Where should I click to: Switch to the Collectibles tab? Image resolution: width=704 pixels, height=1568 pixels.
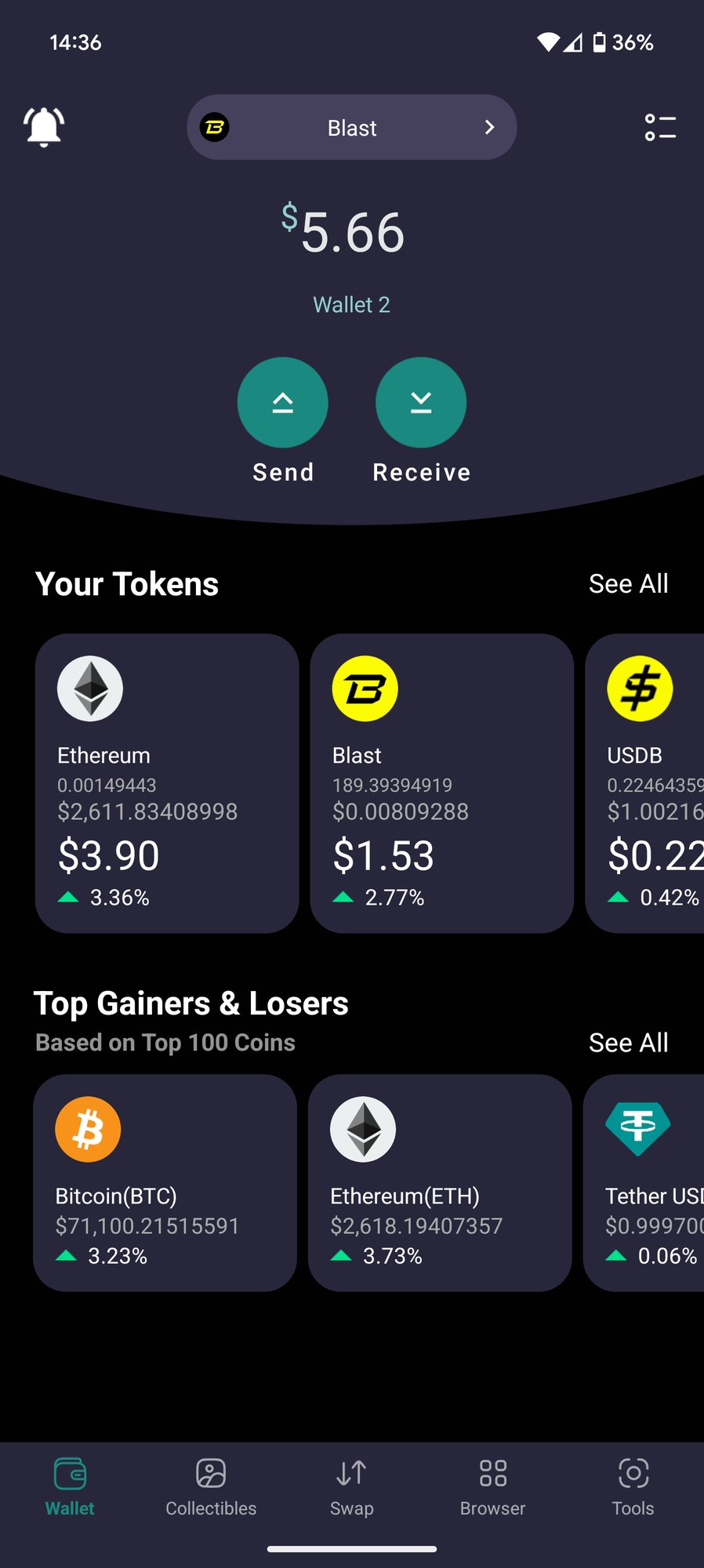pos(211,1487)
